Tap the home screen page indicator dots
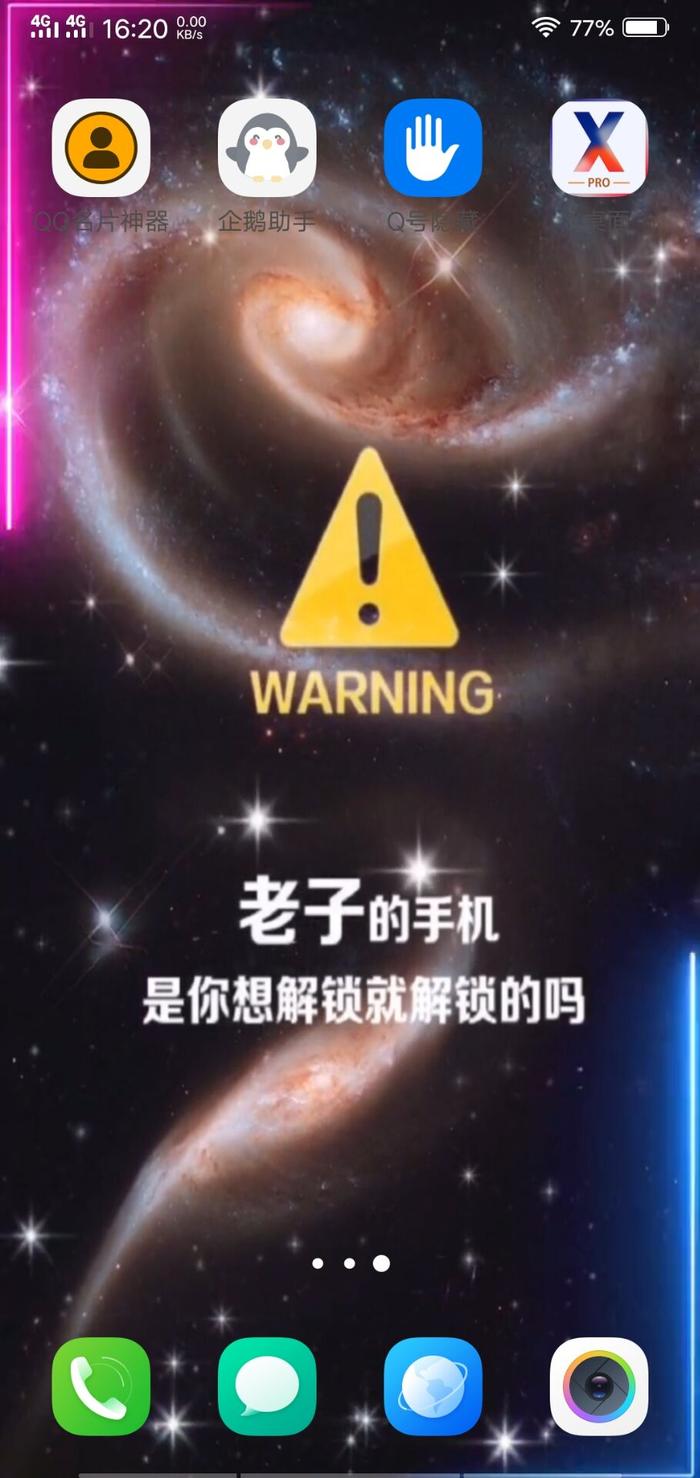Image resolution: width=700 pixels, height=1478 pixels. tap(349, 1263)
